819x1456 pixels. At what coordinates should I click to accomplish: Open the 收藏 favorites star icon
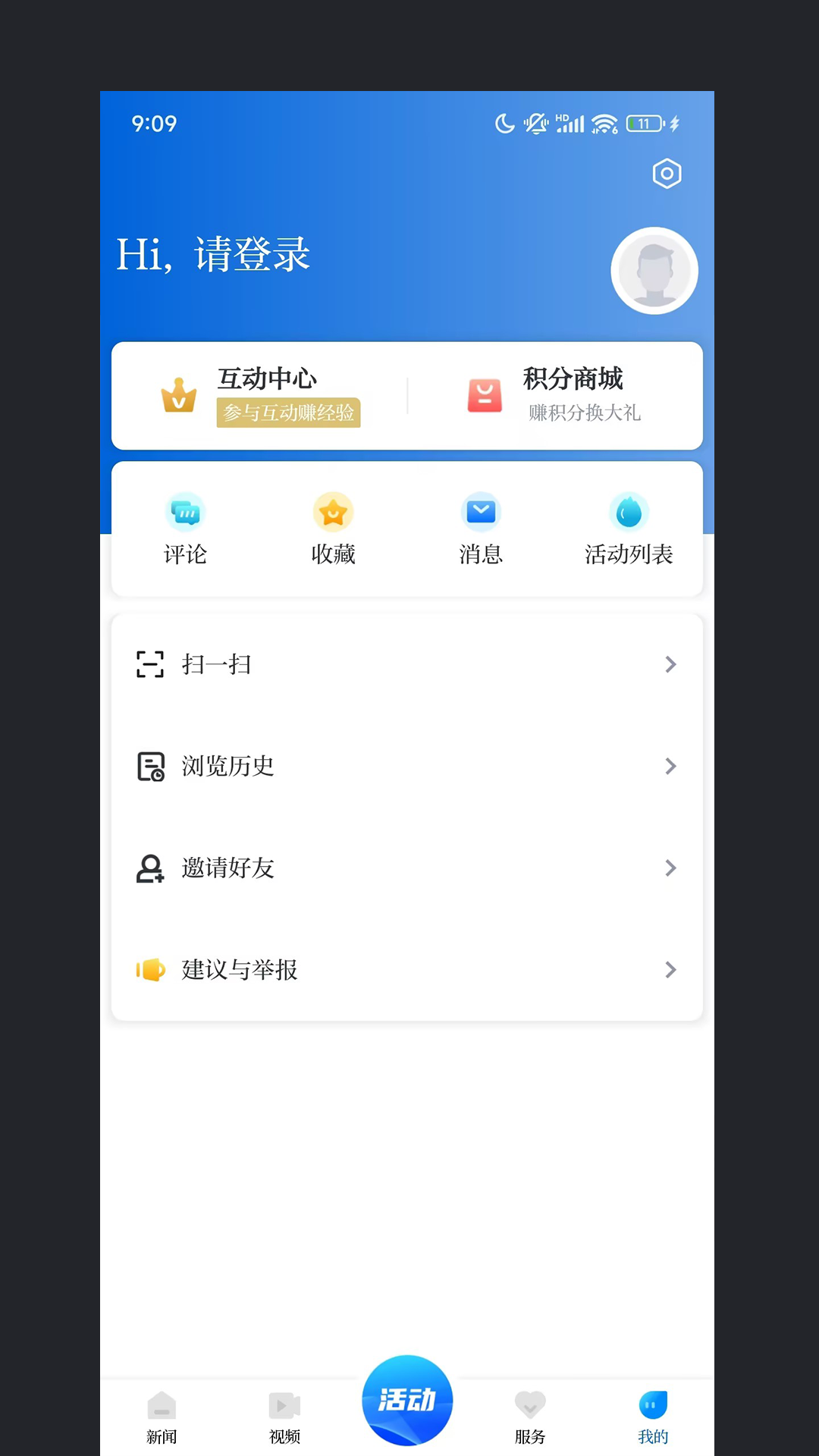tap(333, 512)
